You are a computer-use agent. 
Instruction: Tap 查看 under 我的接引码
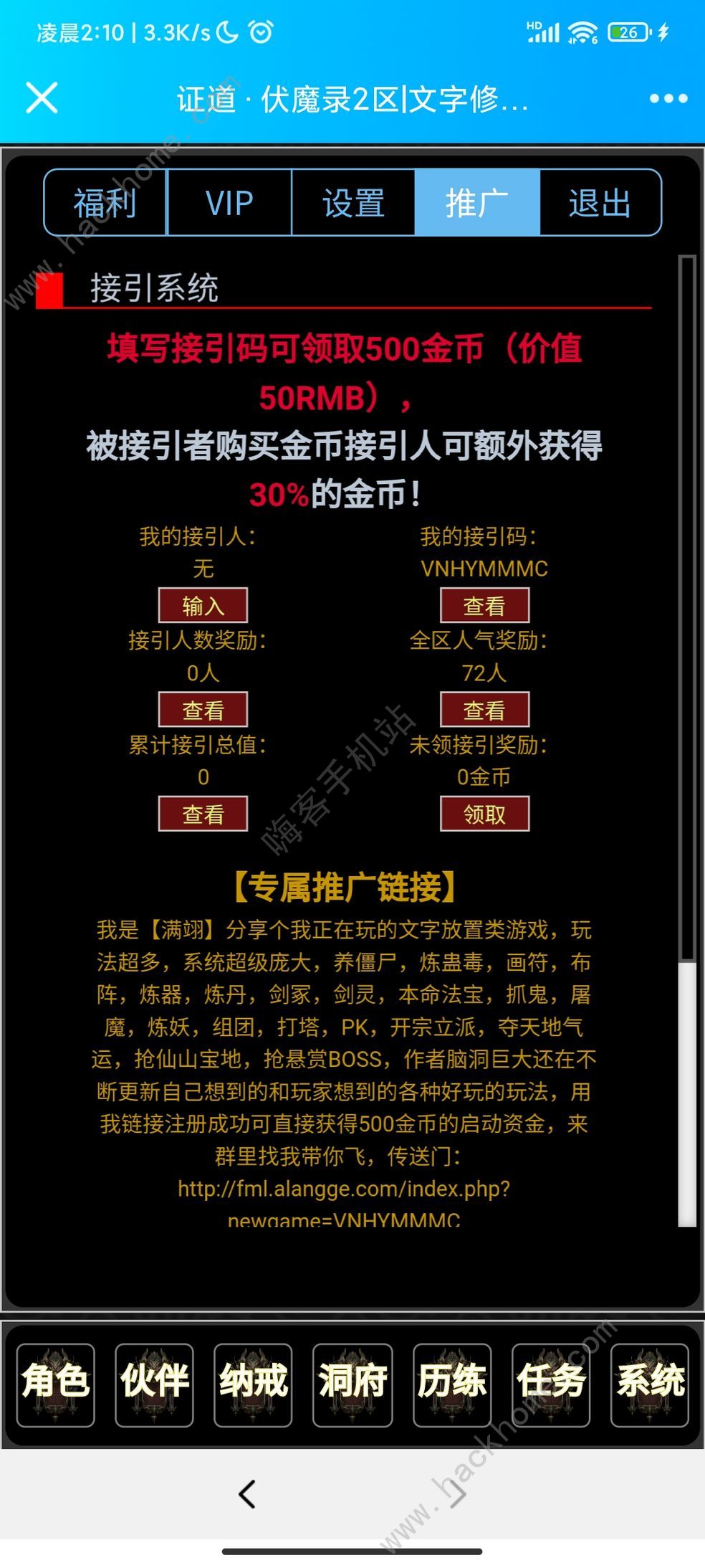484,606
